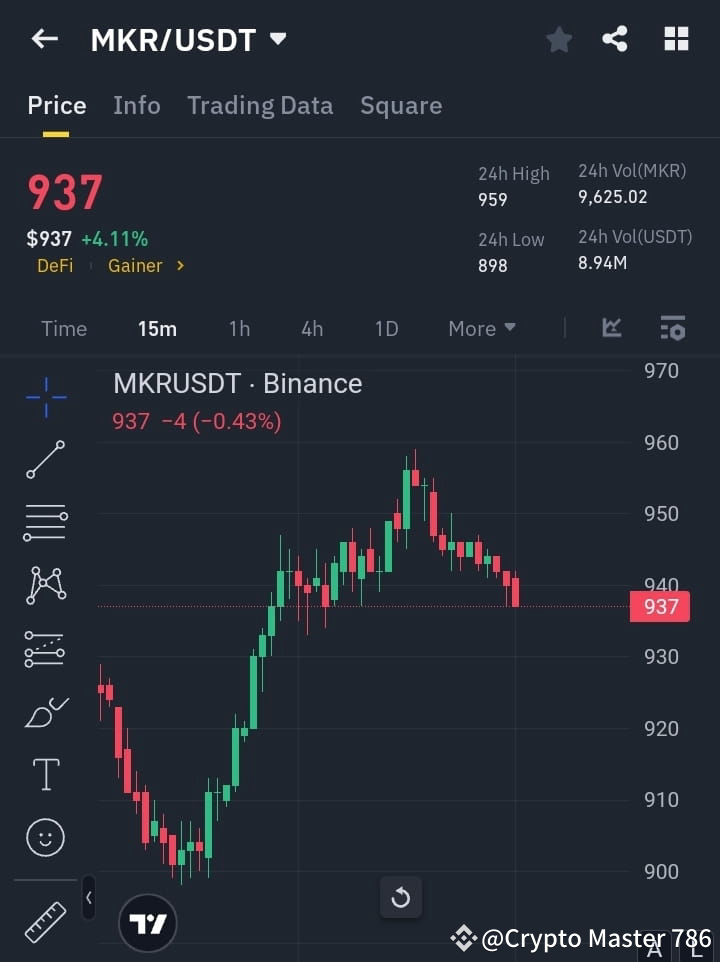
Task: Click the TradingView logo on the chart
Action: tap(147, 922)
